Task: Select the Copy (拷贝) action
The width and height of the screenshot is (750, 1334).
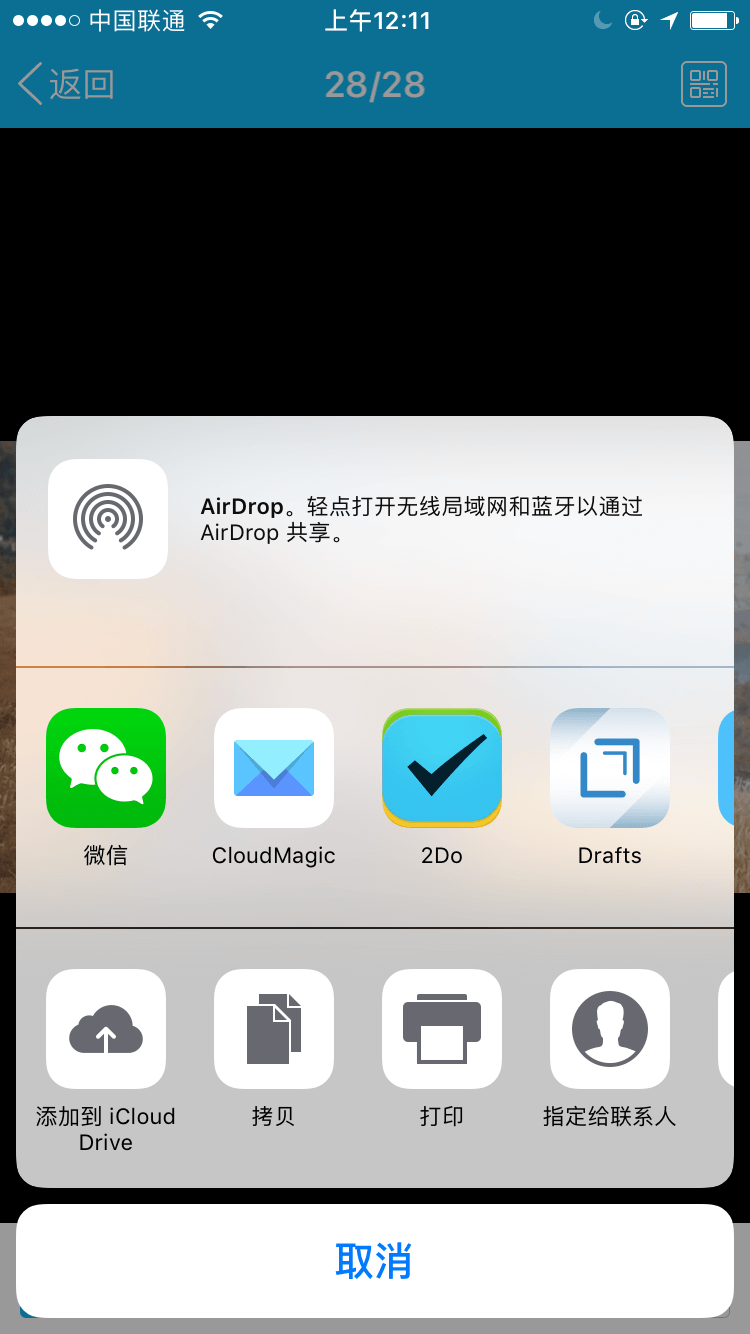Action: coord(274,1029)
